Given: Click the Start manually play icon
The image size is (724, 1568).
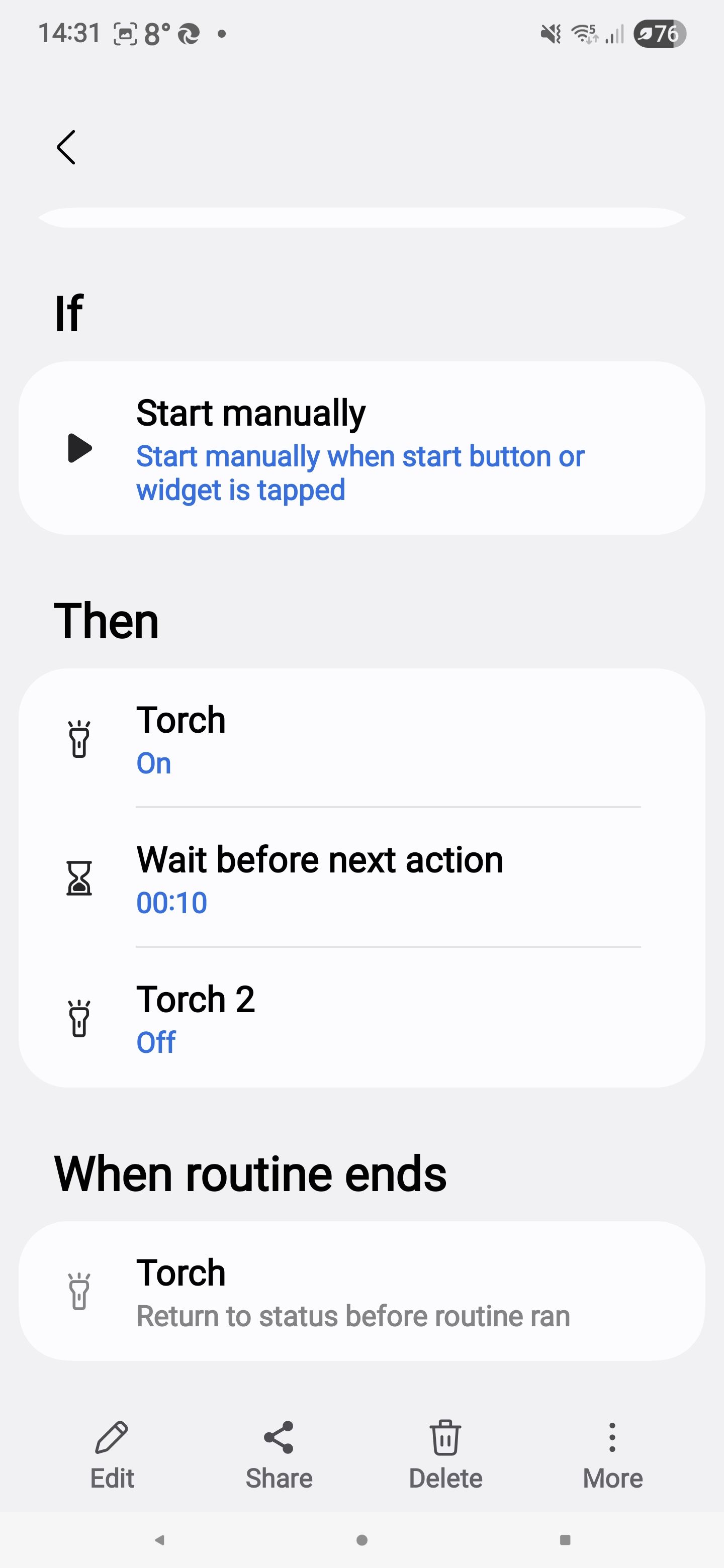Looking at the screenshot, I should [80, 450].
